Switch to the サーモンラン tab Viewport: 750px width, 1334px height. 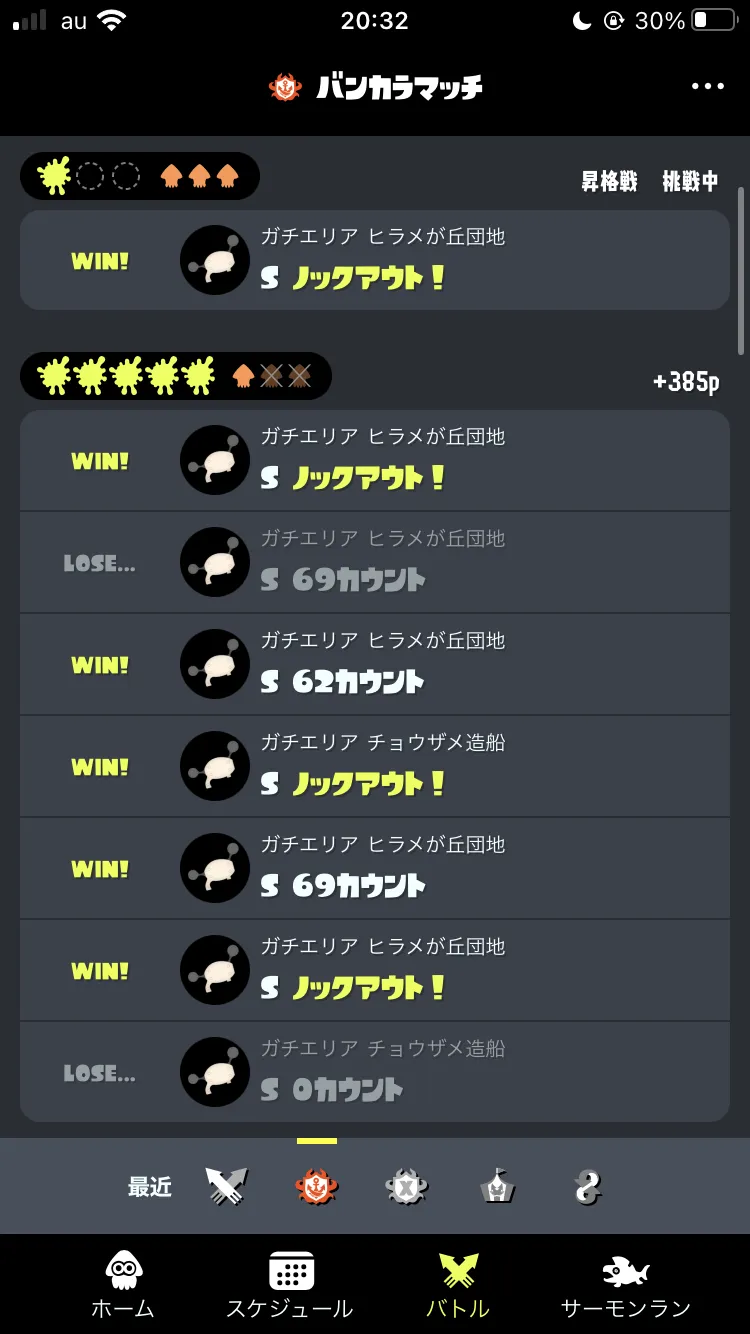(x=626, y=1284)
